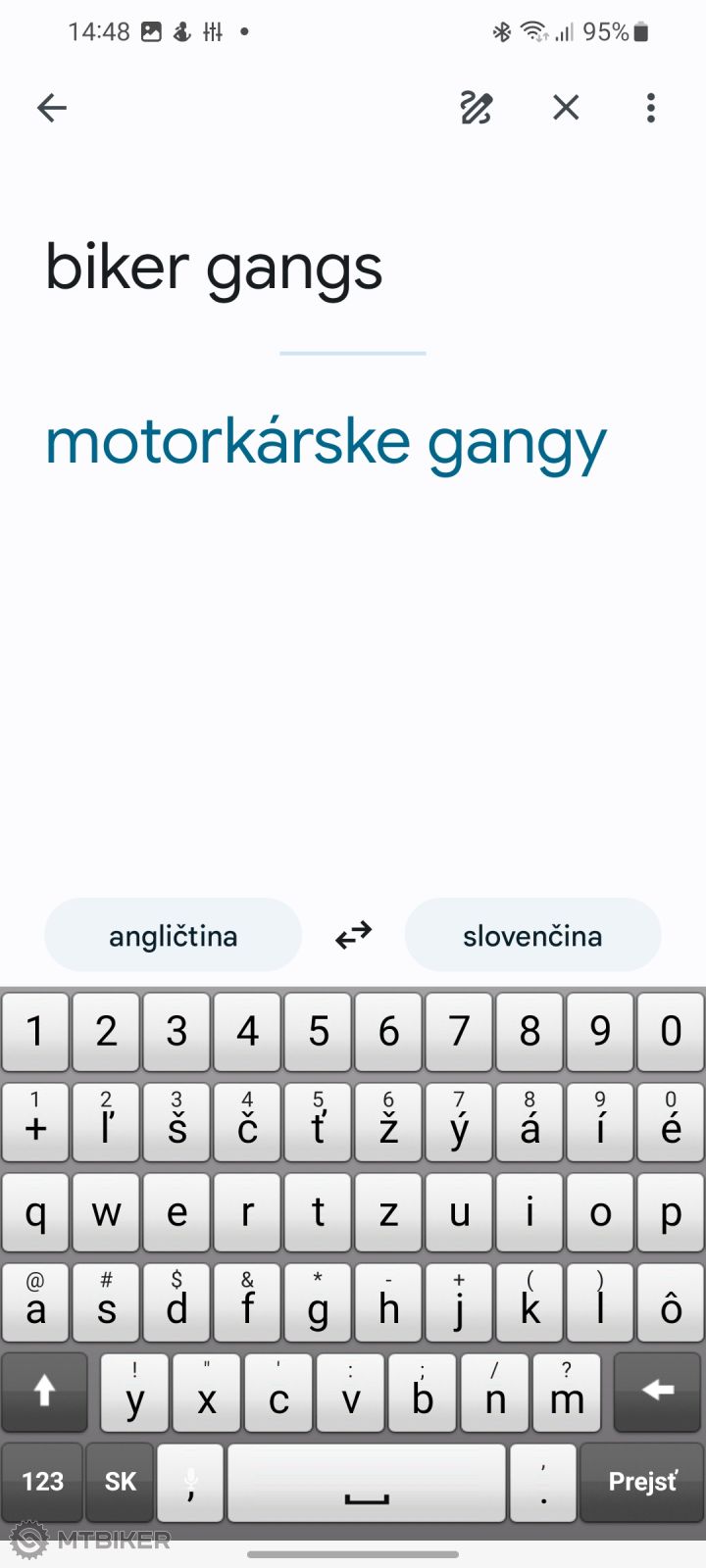This screenshot has width=706, height=1568.
Task: Open the handwriting input pen icon
Action: [x=477, y=108]
